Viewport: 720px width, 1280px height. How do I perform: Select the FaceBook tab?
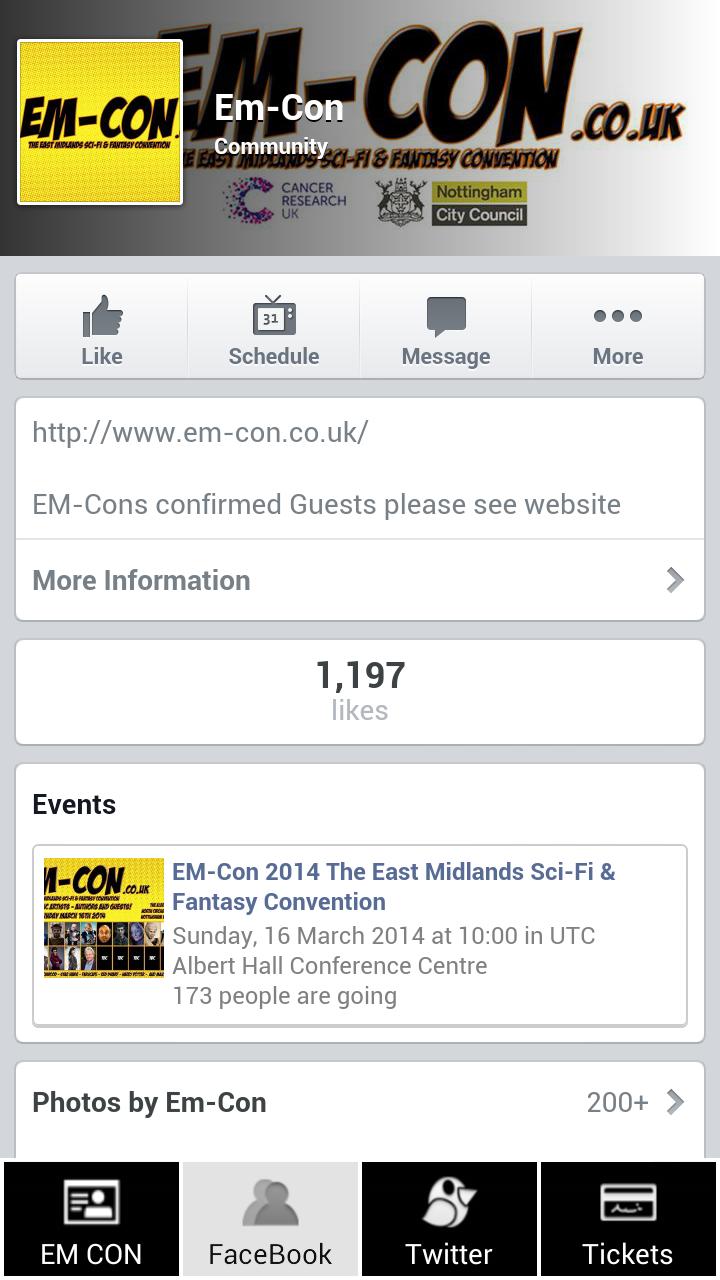point(270,1220)
